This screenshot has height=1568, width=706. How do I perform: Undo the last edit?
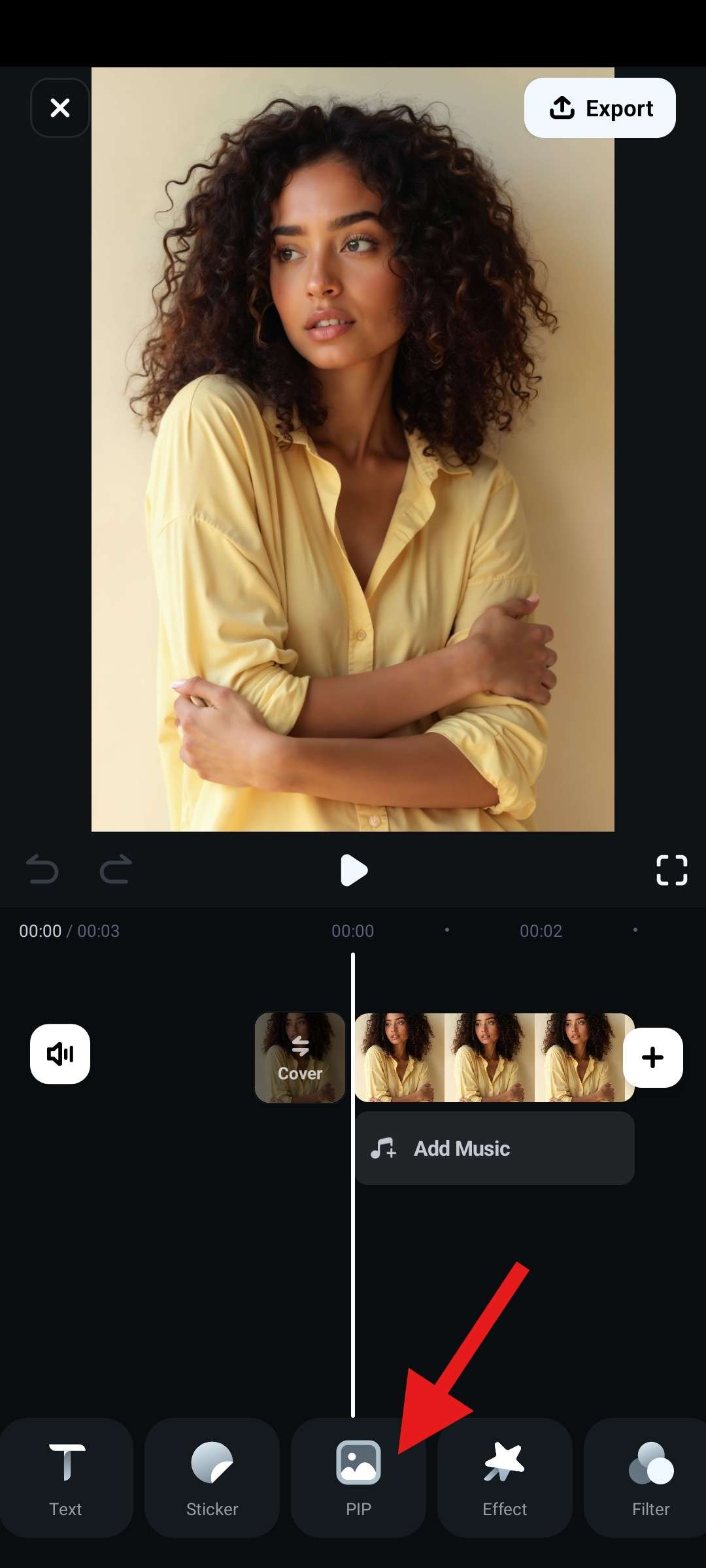[x=42, y=870]
